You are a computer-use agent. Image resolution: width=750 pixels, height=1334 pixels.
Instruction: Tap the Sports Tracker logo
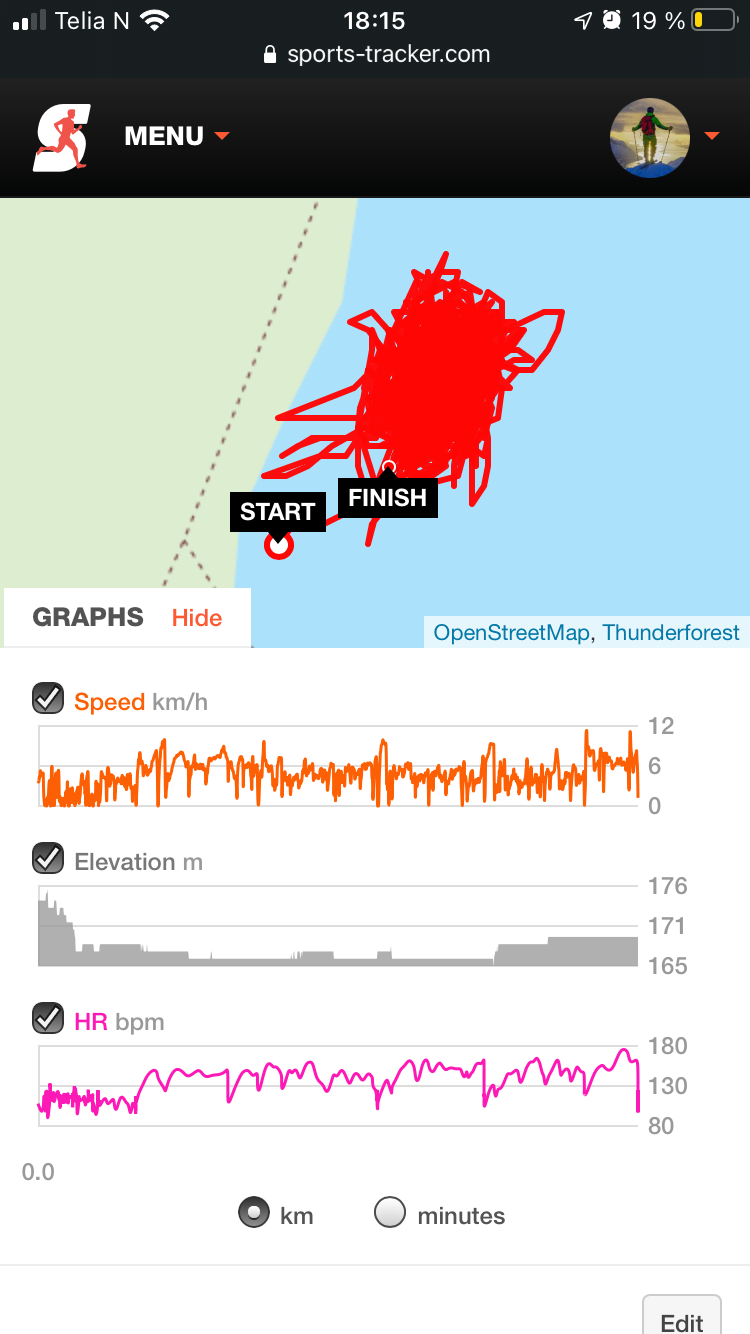tap(63, 137)
